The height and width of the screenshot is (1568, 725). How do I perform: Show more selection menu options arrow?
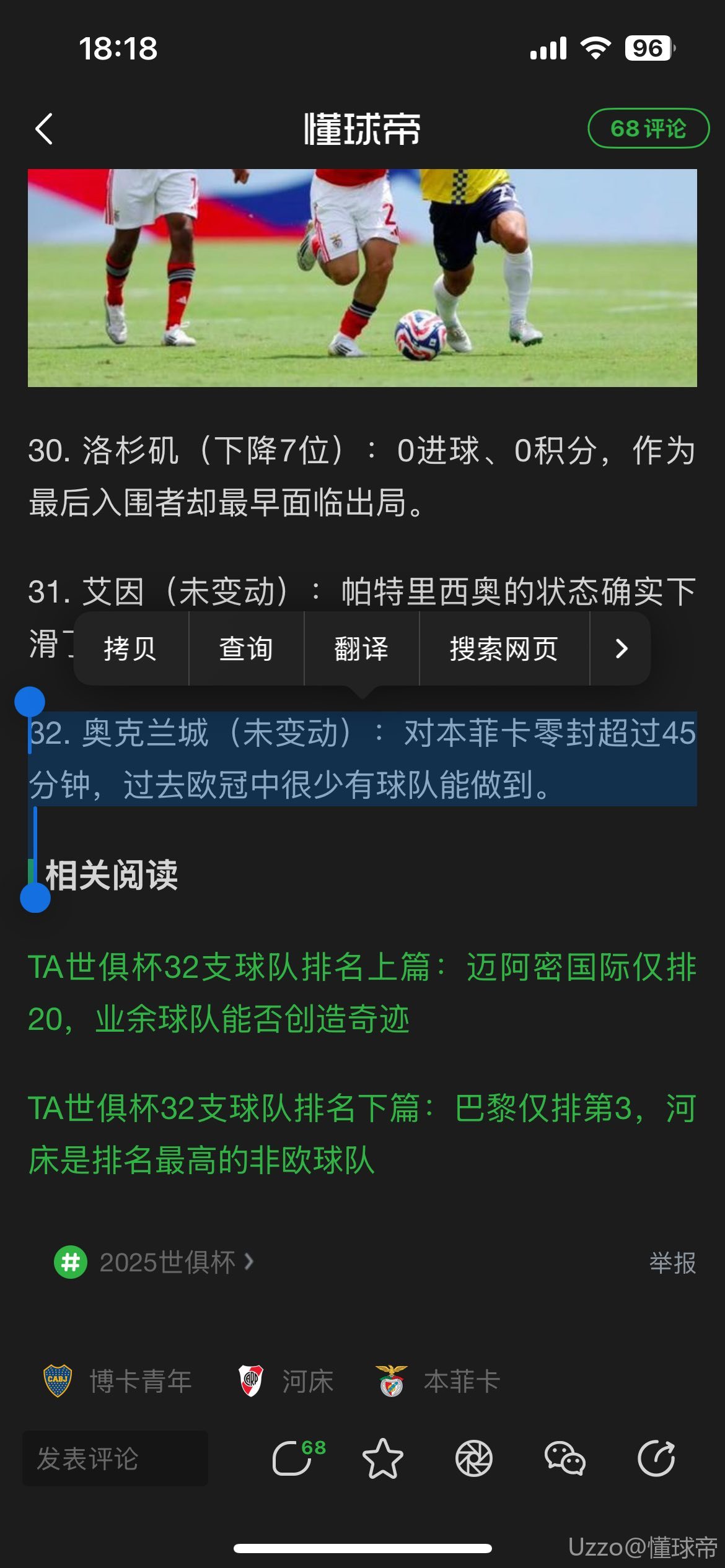tap(621, 649)
